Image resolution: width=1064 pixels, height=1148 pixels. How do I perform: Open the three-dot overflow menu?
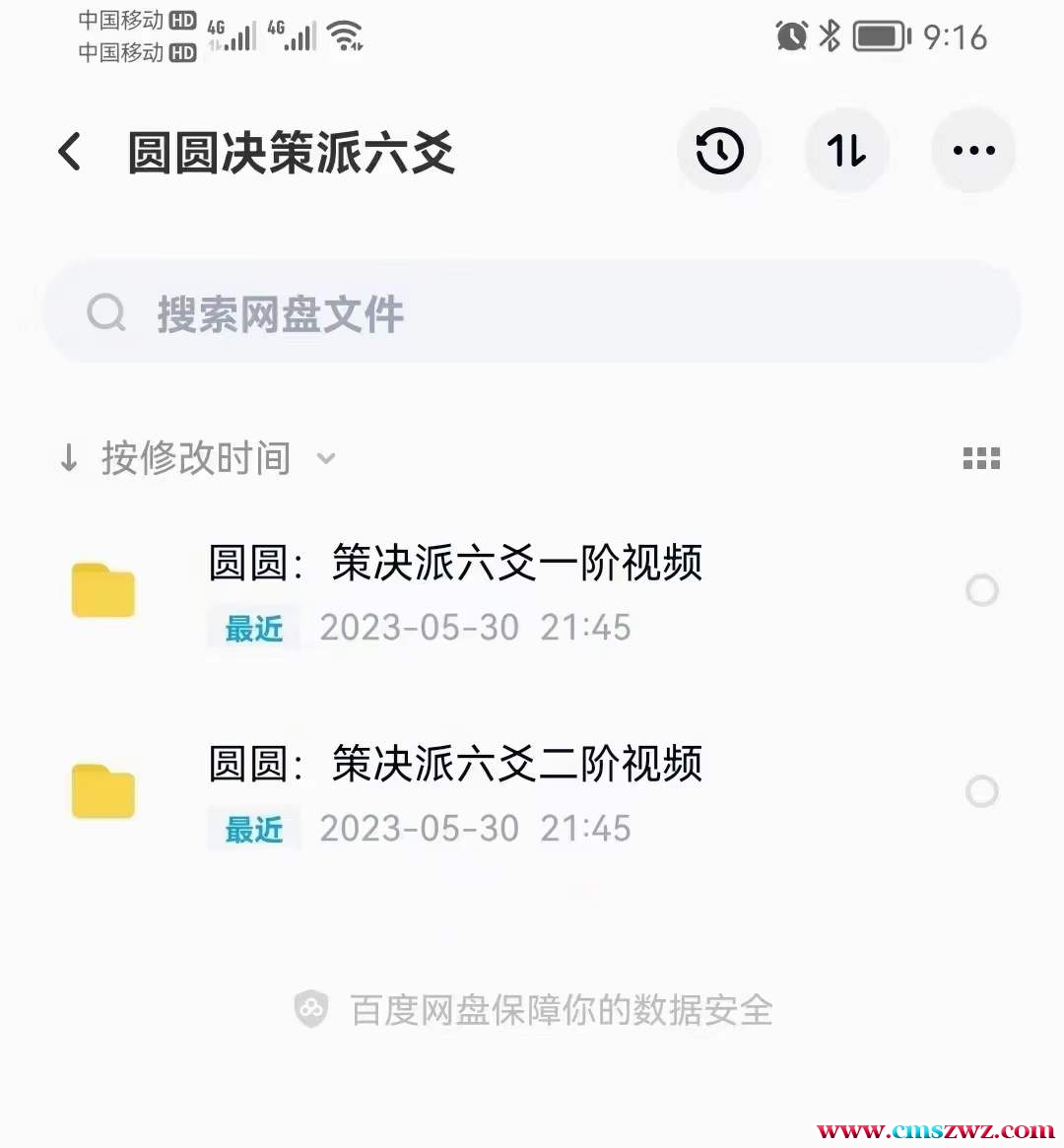pyautogui.click(x=973, y=152)
